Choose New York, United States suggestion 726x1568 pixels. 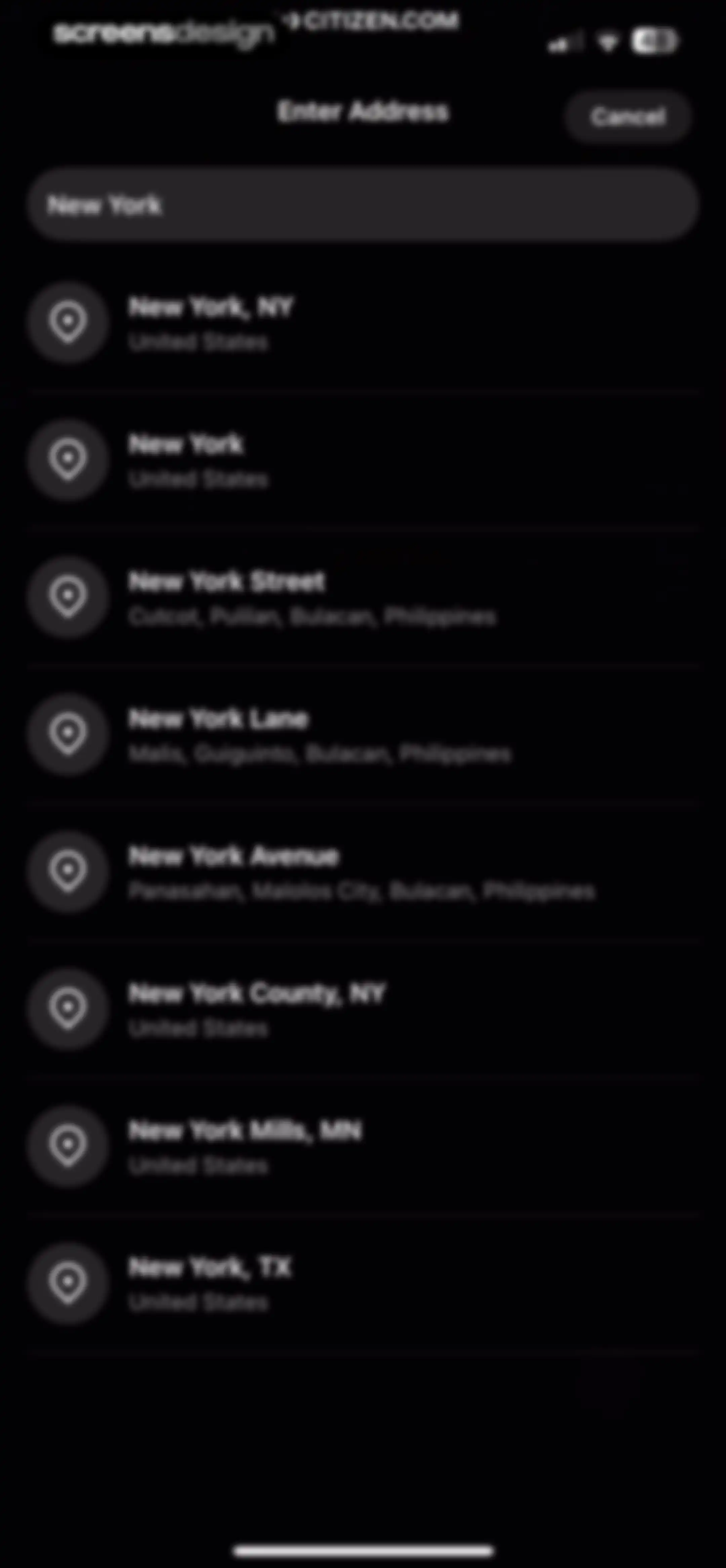(363, 461)
